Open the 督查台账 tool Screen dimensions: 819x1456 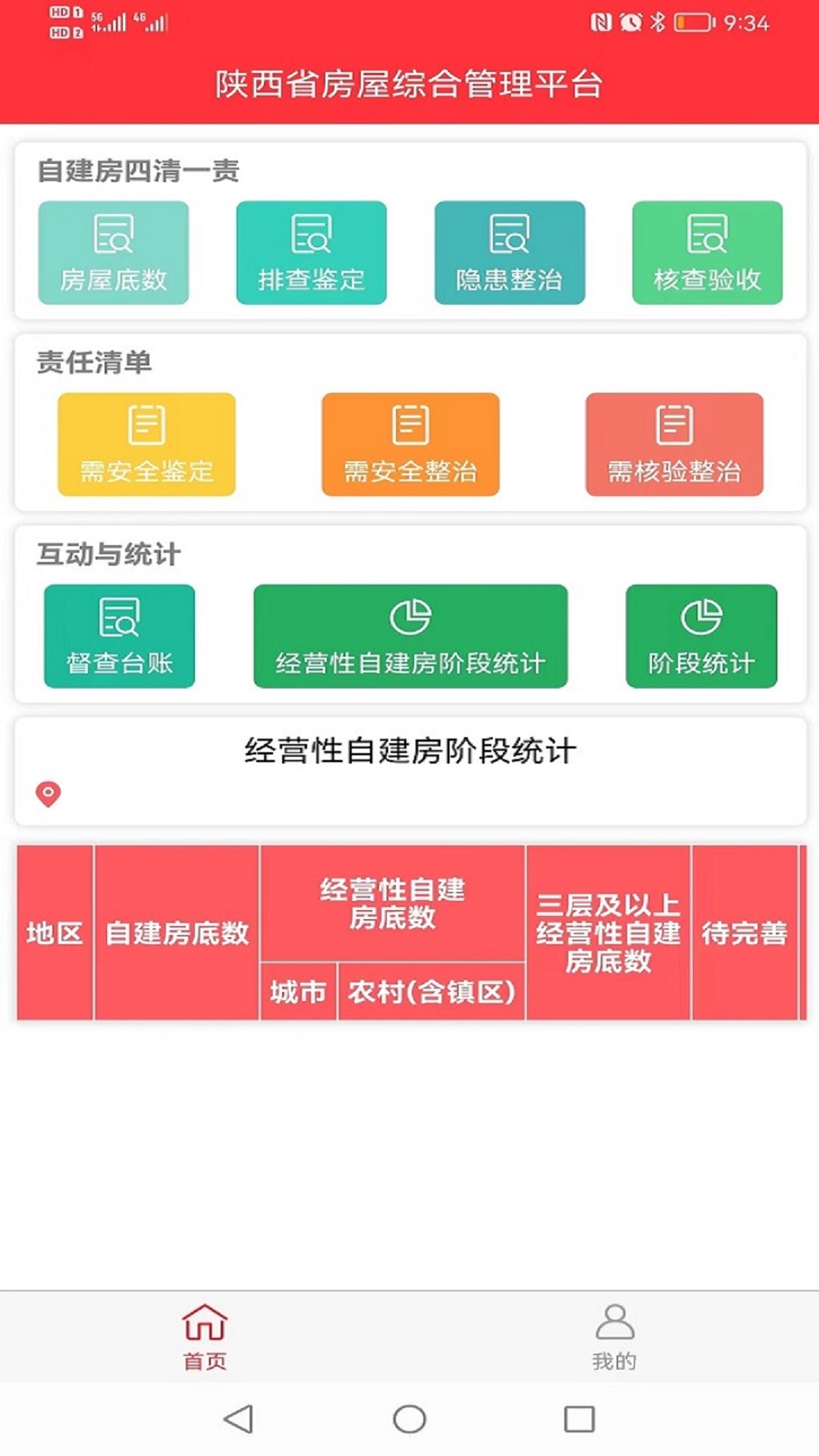point(119,637)
